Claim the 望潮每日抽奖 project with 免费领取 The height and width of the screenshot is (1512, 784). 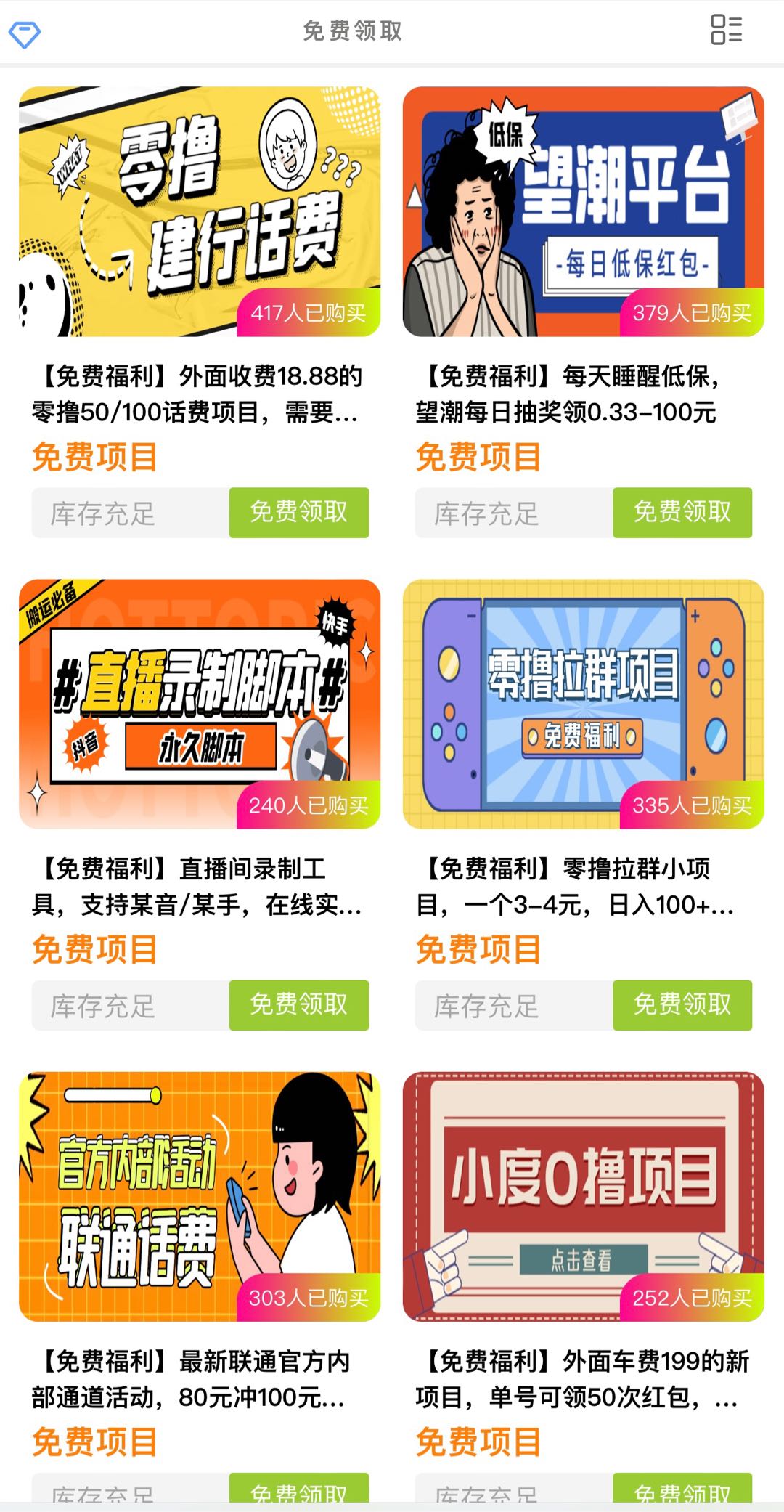tap(682, 513)
